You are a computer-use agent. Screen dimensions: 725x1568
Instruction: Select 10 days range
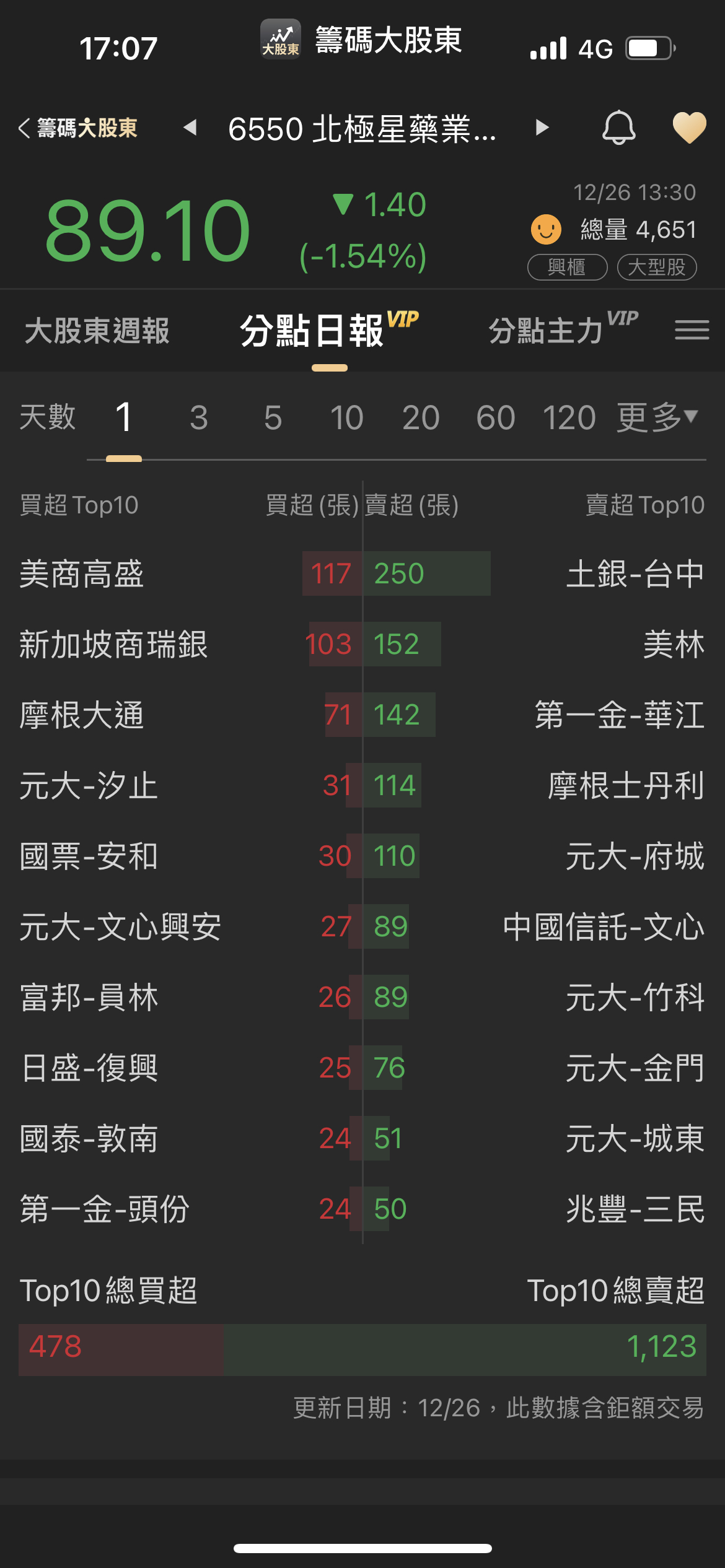(x=346, y=418)
